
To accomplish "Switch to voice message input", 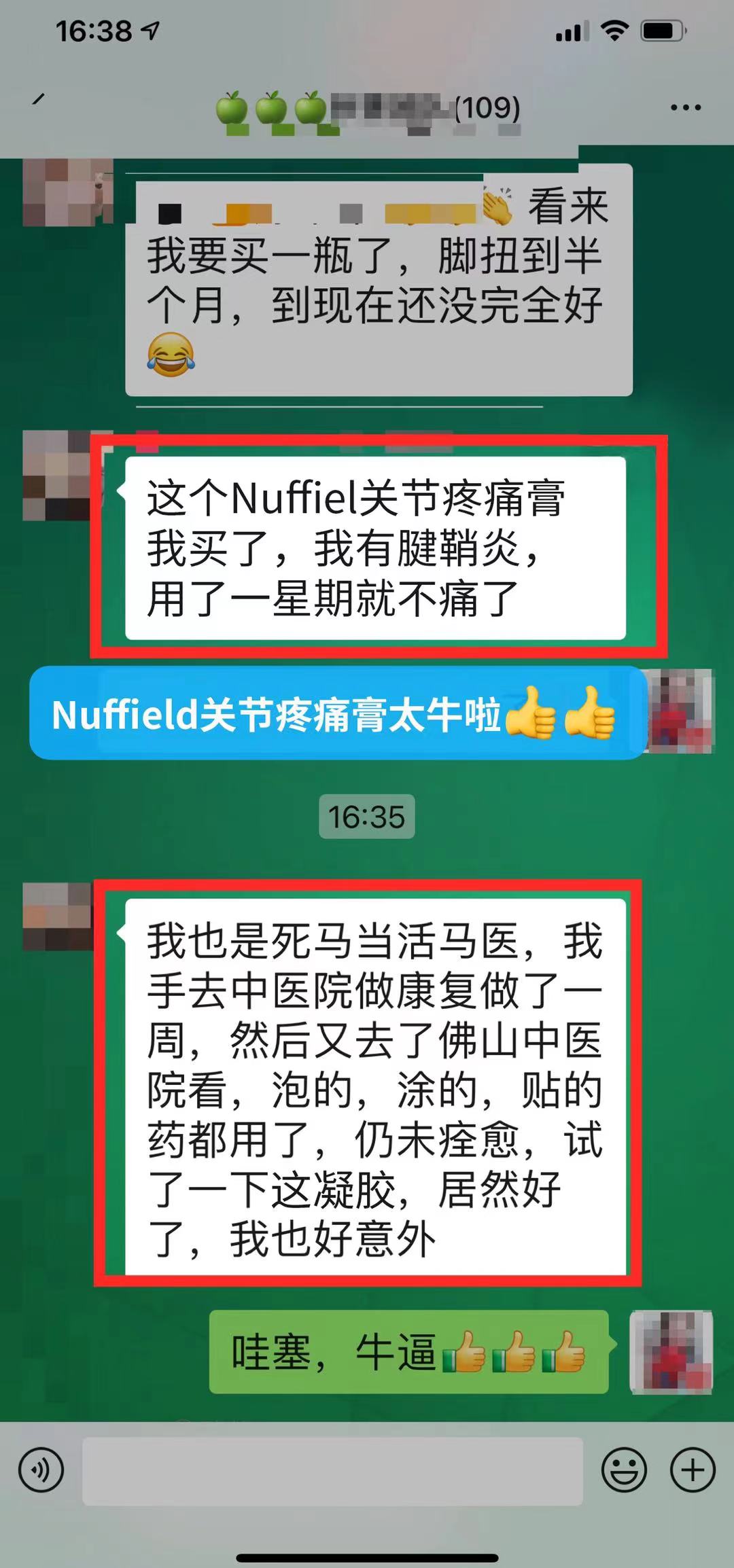I will click(41, 1470).
